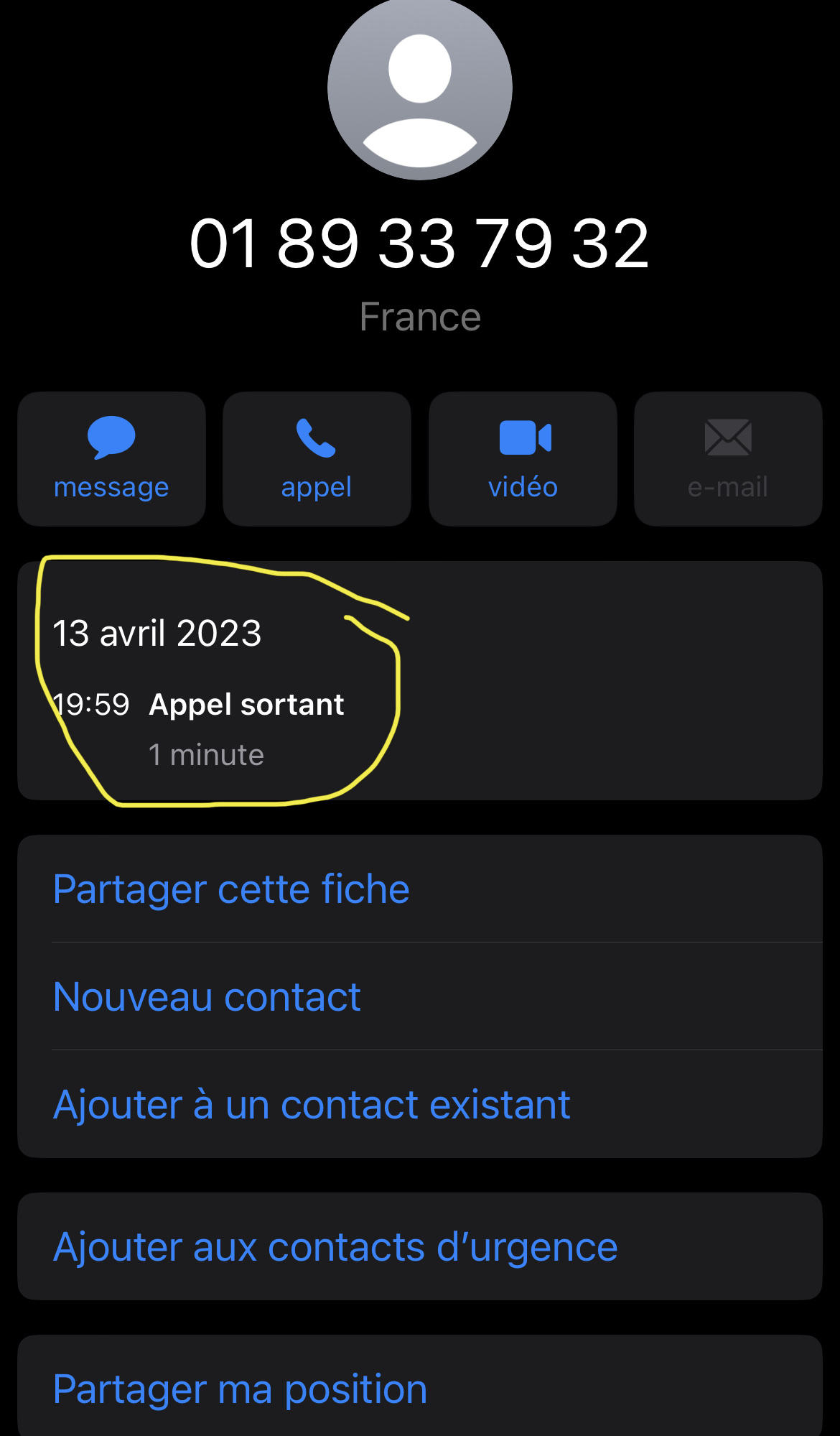Call the number via appel button

317,458
